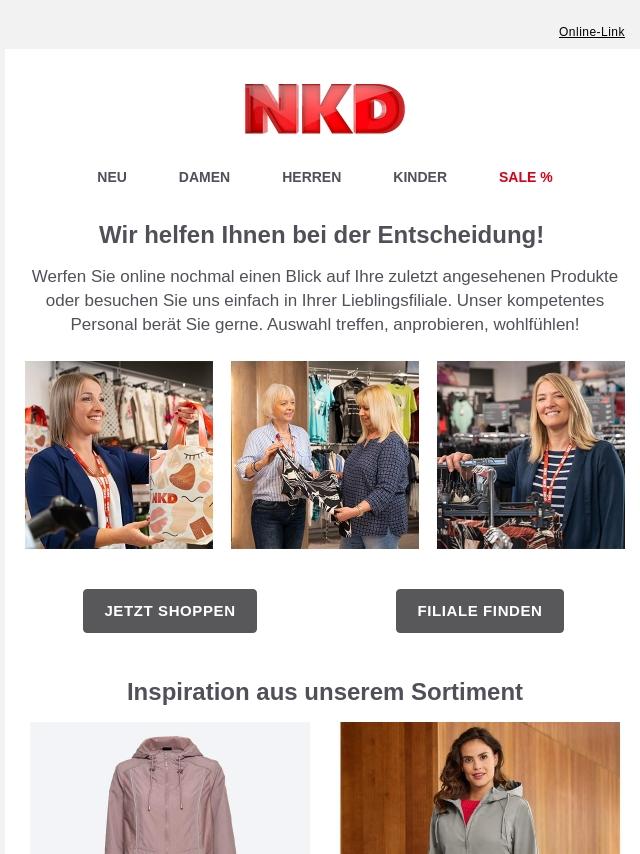This screenshot has width=640, height=854.
Task: Tap the JETZT SHOPPEN button
Action: 170,611
